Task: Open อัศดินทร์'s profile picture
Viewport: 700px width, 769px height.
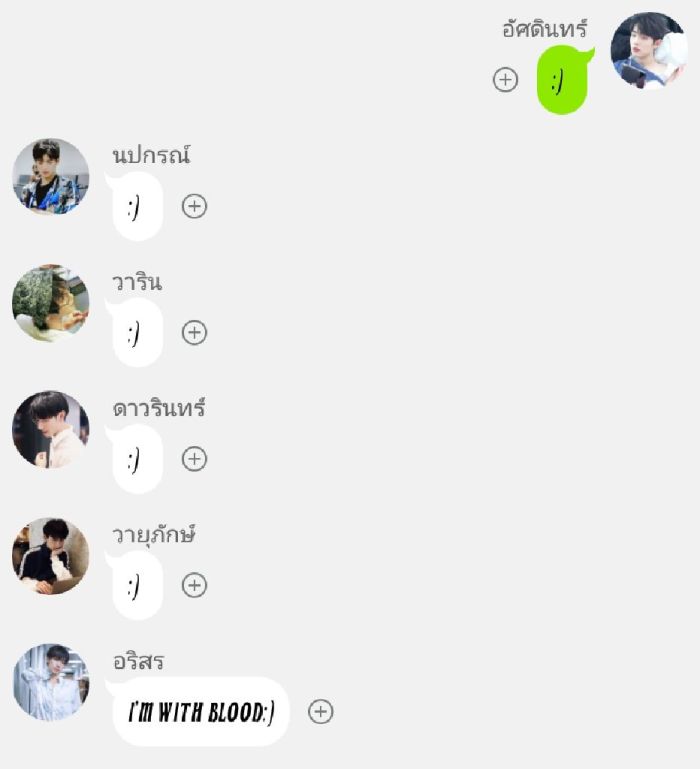Action: (x=648, y=51)
